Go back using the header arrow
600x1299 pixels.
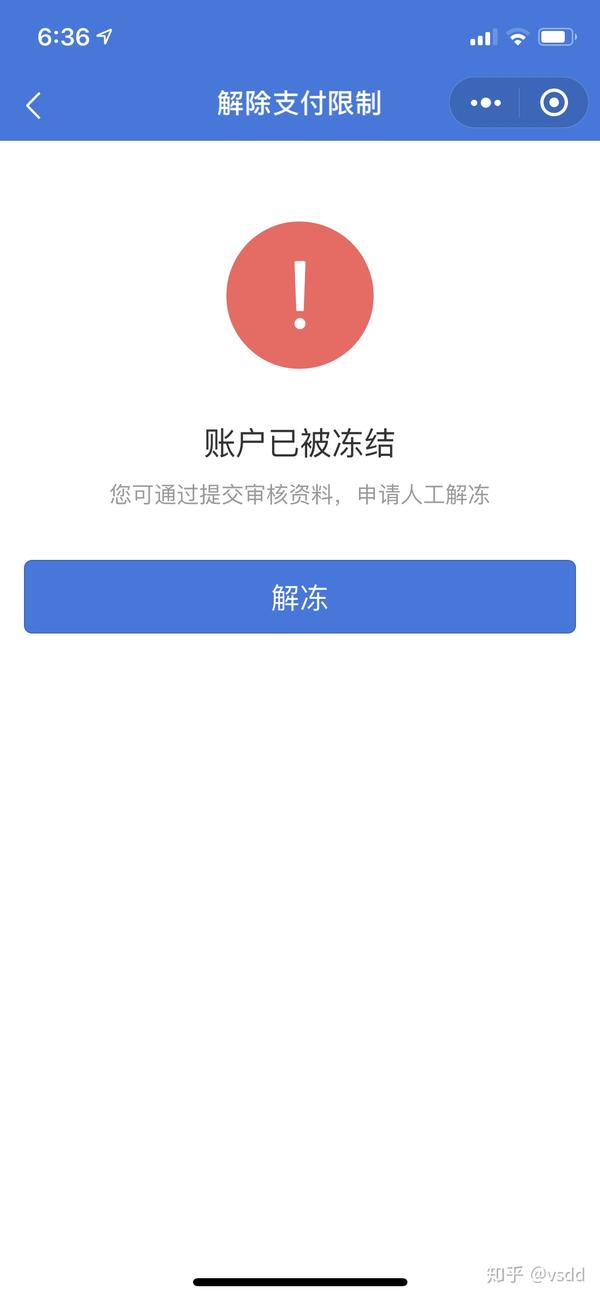point(34,104)
